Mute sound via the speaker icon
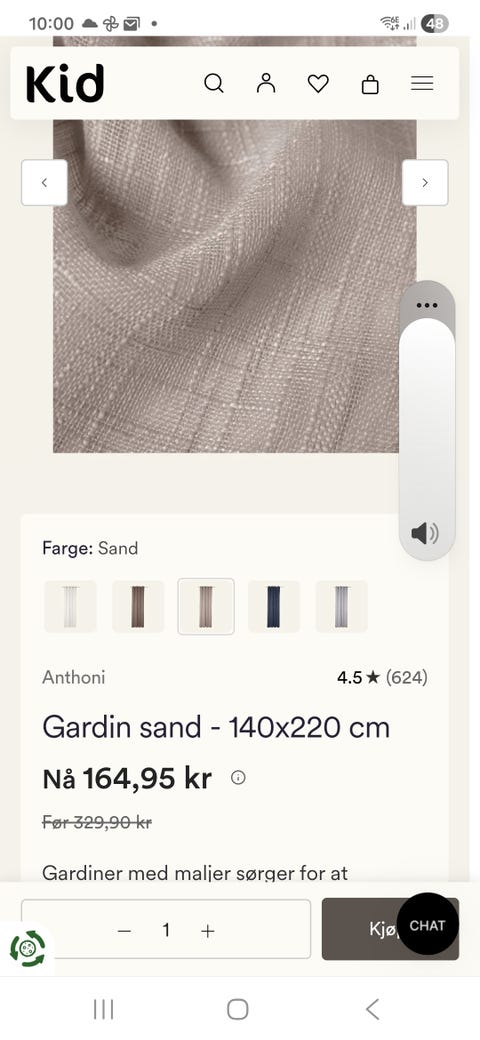This screenshot has height=1040, width=480. (425, 533)
